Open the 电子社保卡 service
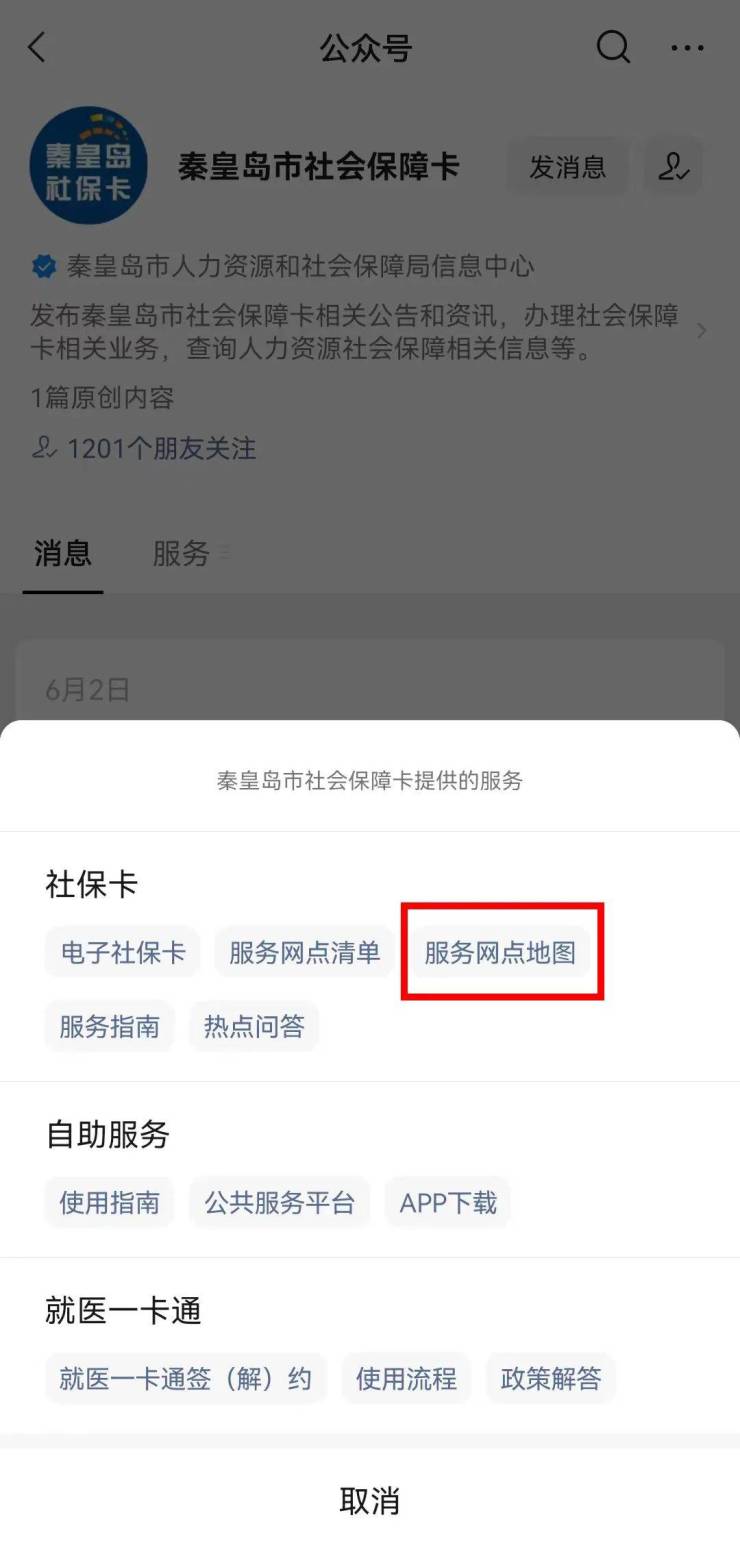The width and height of the screenshot is (740, 1550). click(x=123, y=952)
